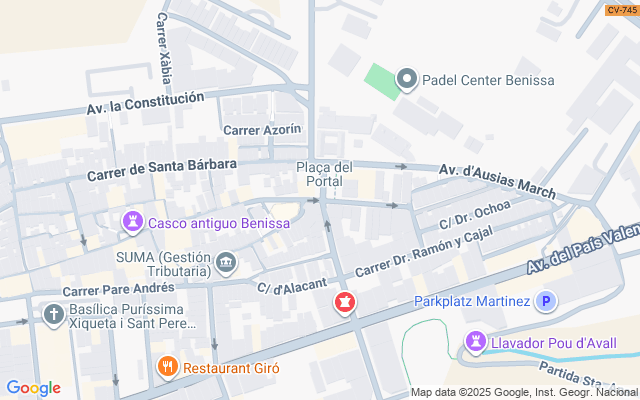The height and width of the screenshot is (400, 640).
Task: Tap the Llavador Pou d'Avall marker
Action: click(475, 344)
